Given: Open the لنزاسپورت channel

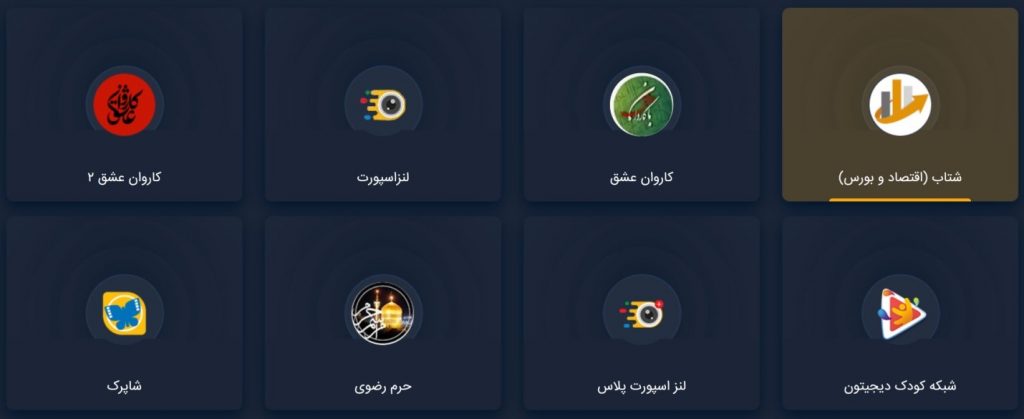Looking at the screenshot, I should pyautogui.click(x=383, y=106).
